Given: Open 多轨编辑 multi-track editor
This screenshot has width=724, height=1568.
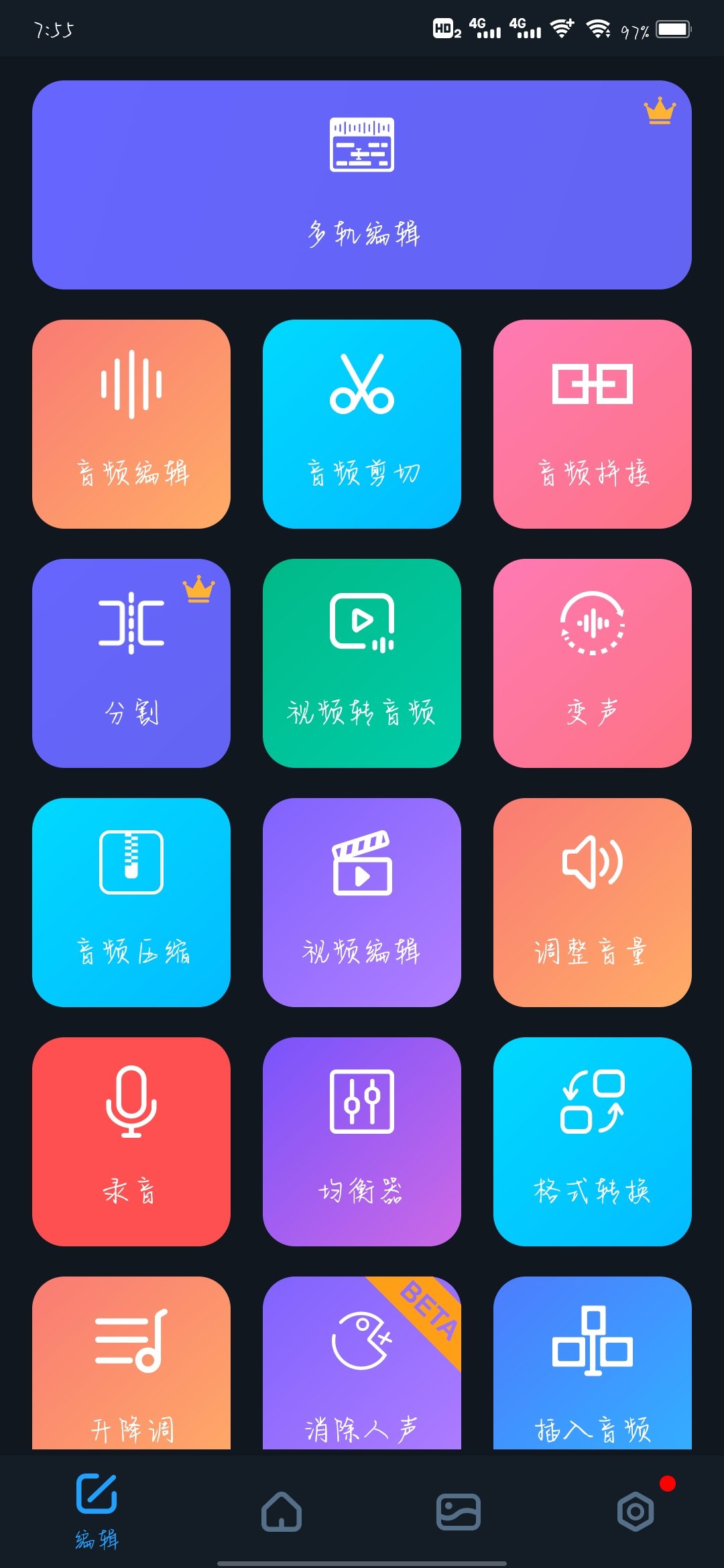Looking at the screenshot, I should tap(362, 185).
